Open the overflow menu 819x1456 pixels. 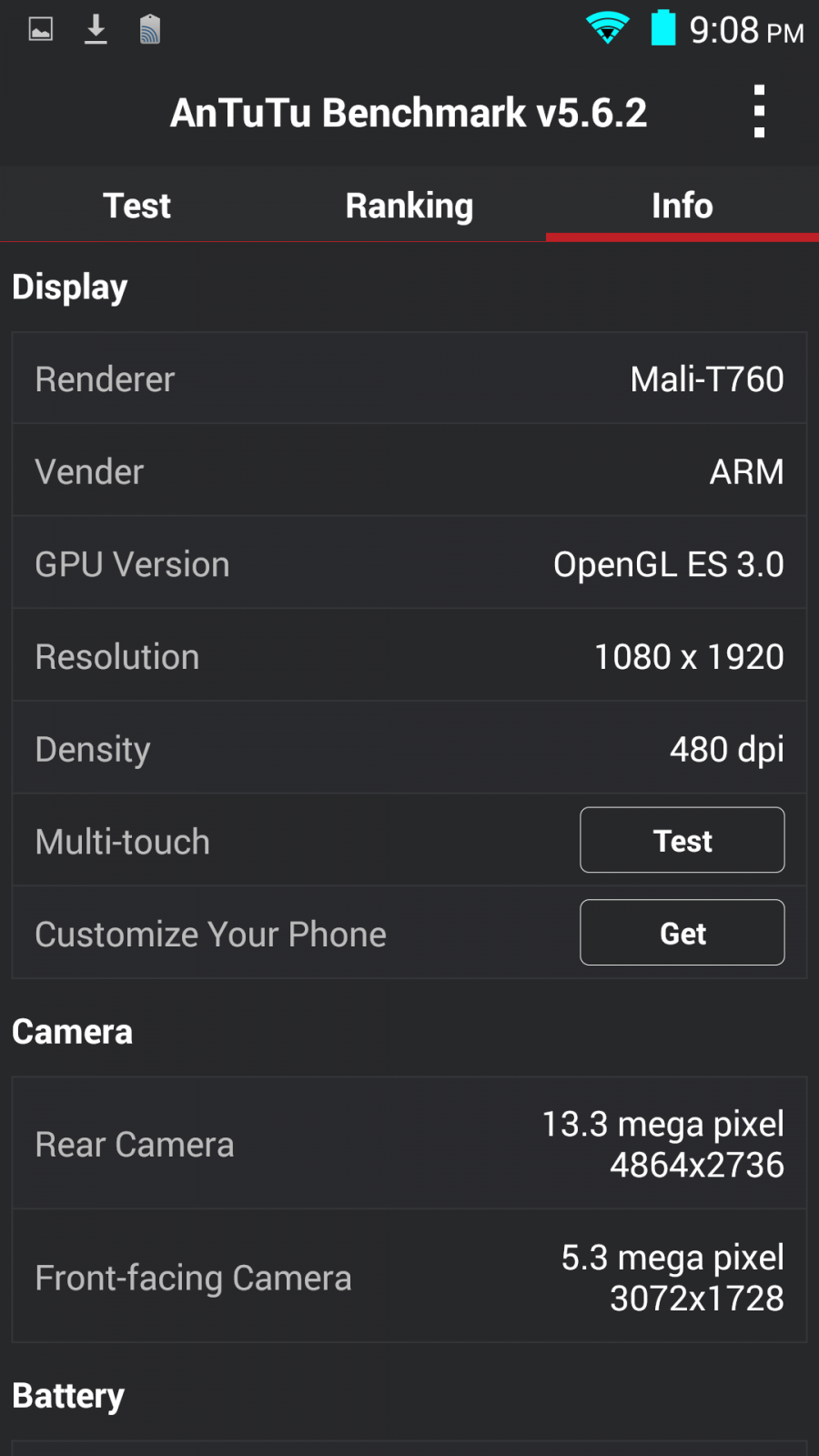(759, 112)
